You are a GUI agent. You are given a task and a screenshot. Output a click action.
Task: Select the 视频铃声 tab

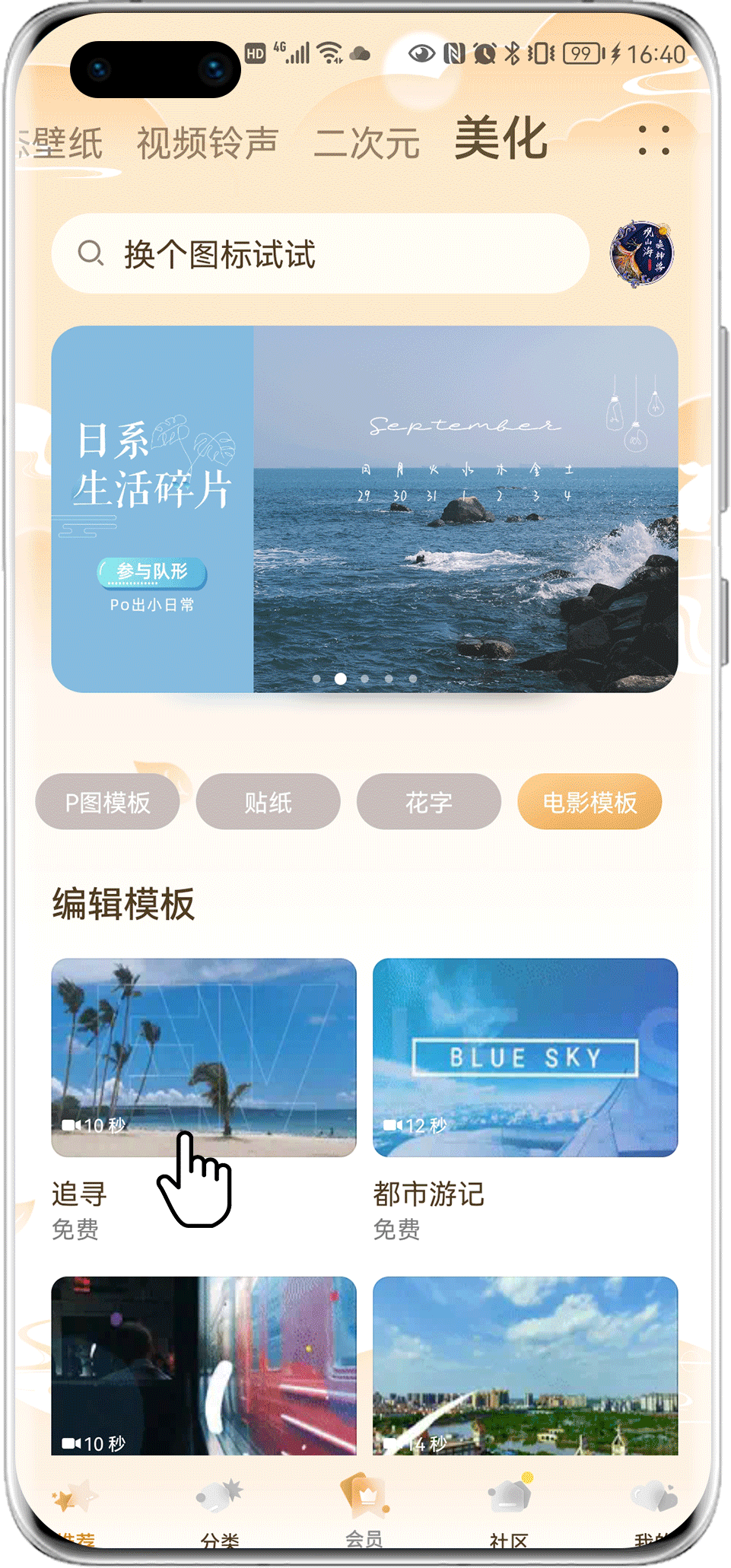point(207,143)
